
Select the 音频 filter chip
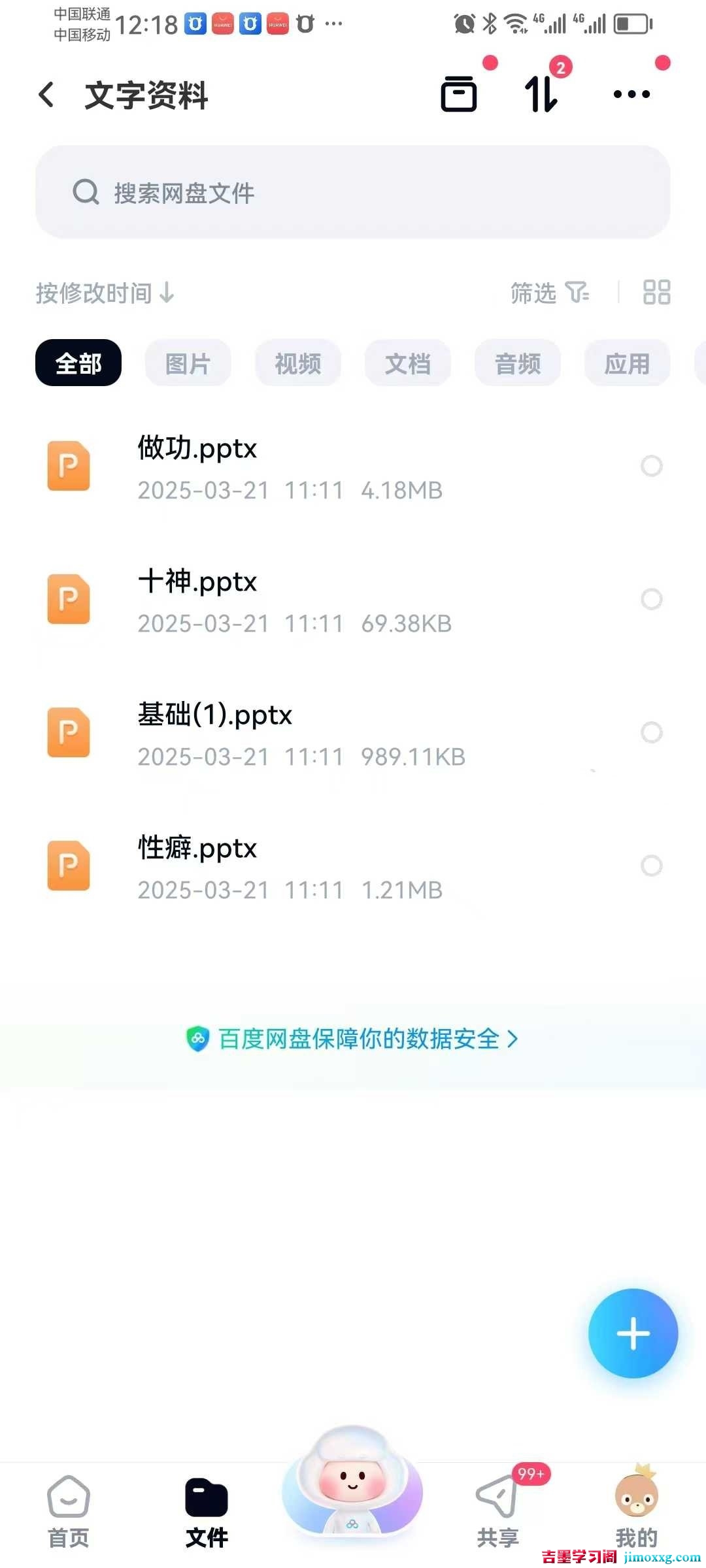click(517, 363)
